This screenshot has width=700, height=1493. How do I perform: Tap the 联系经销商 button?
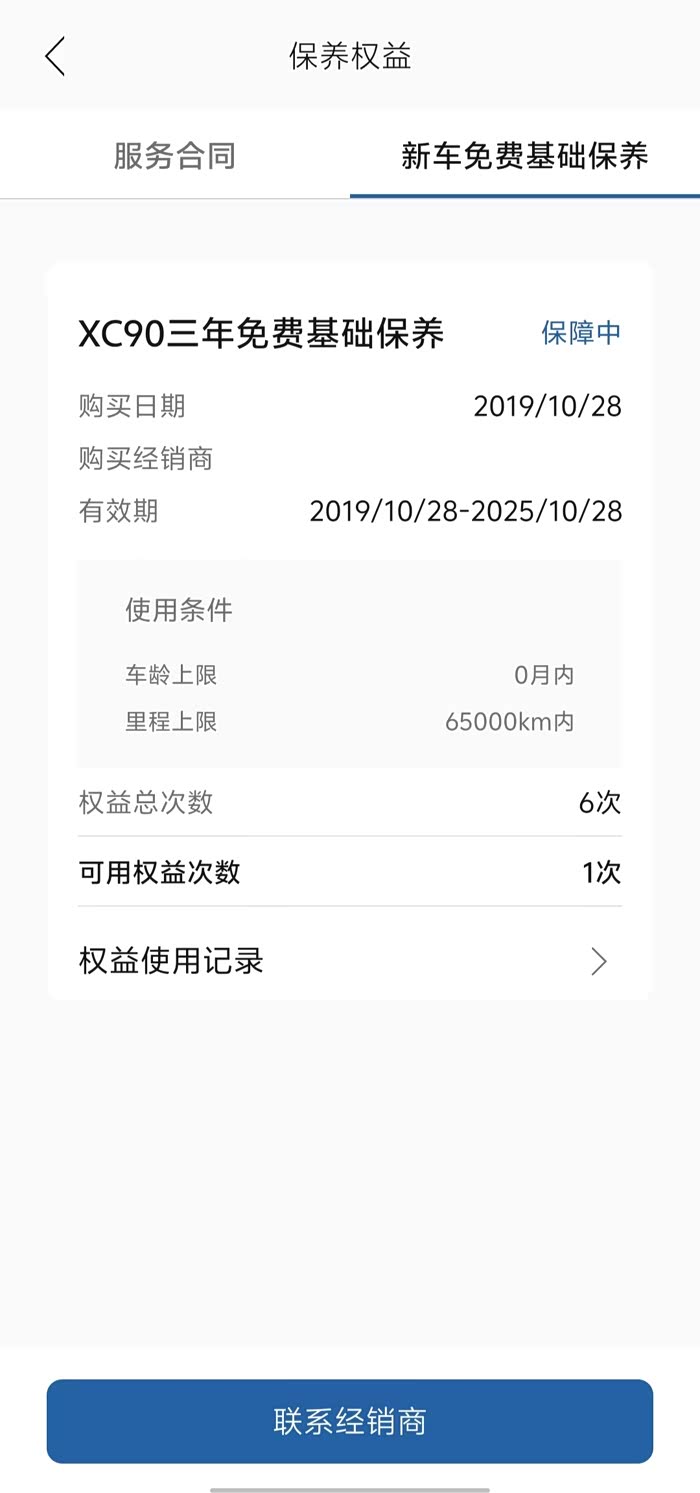coord(350,1421)
